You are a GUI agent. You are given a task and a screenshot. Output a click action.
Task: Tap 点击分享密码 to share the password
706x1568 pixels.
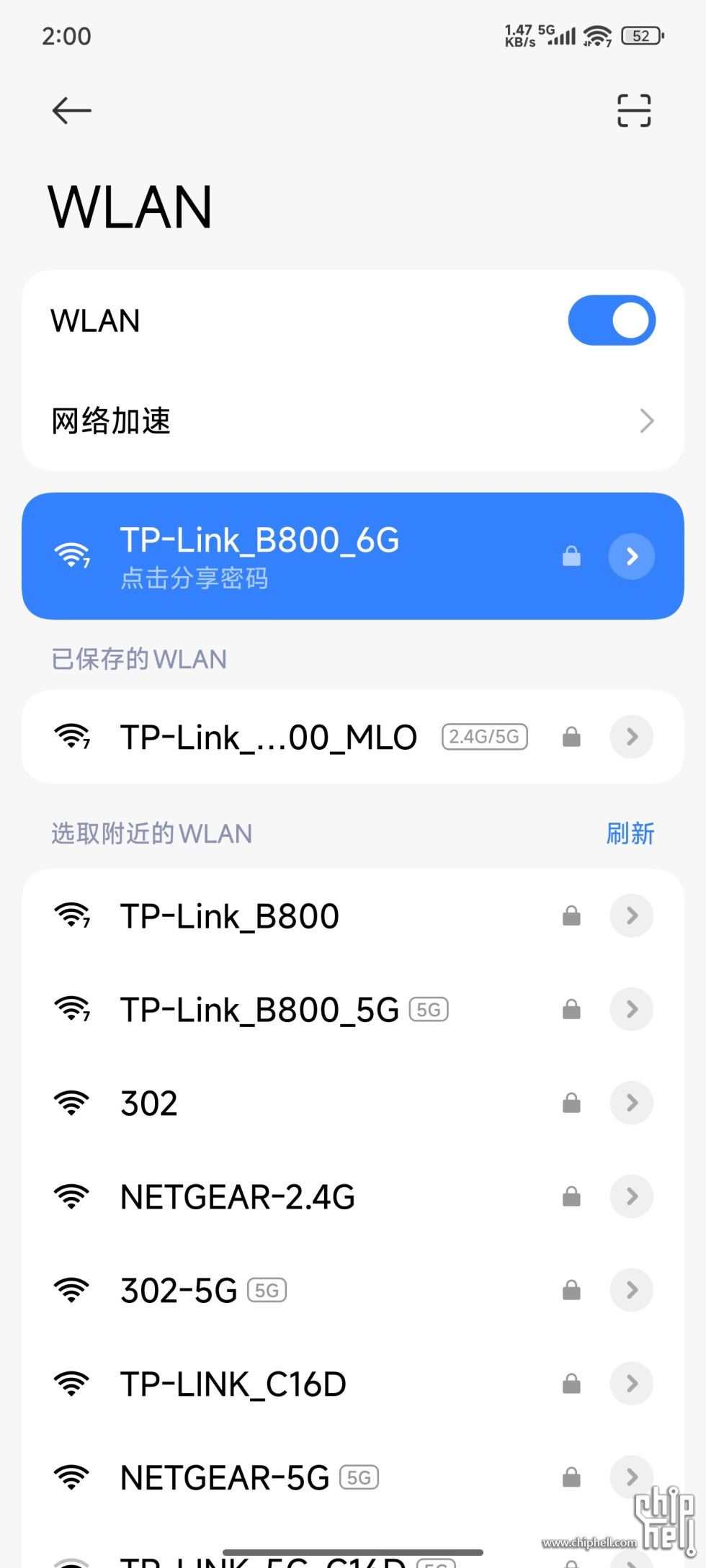195,578
